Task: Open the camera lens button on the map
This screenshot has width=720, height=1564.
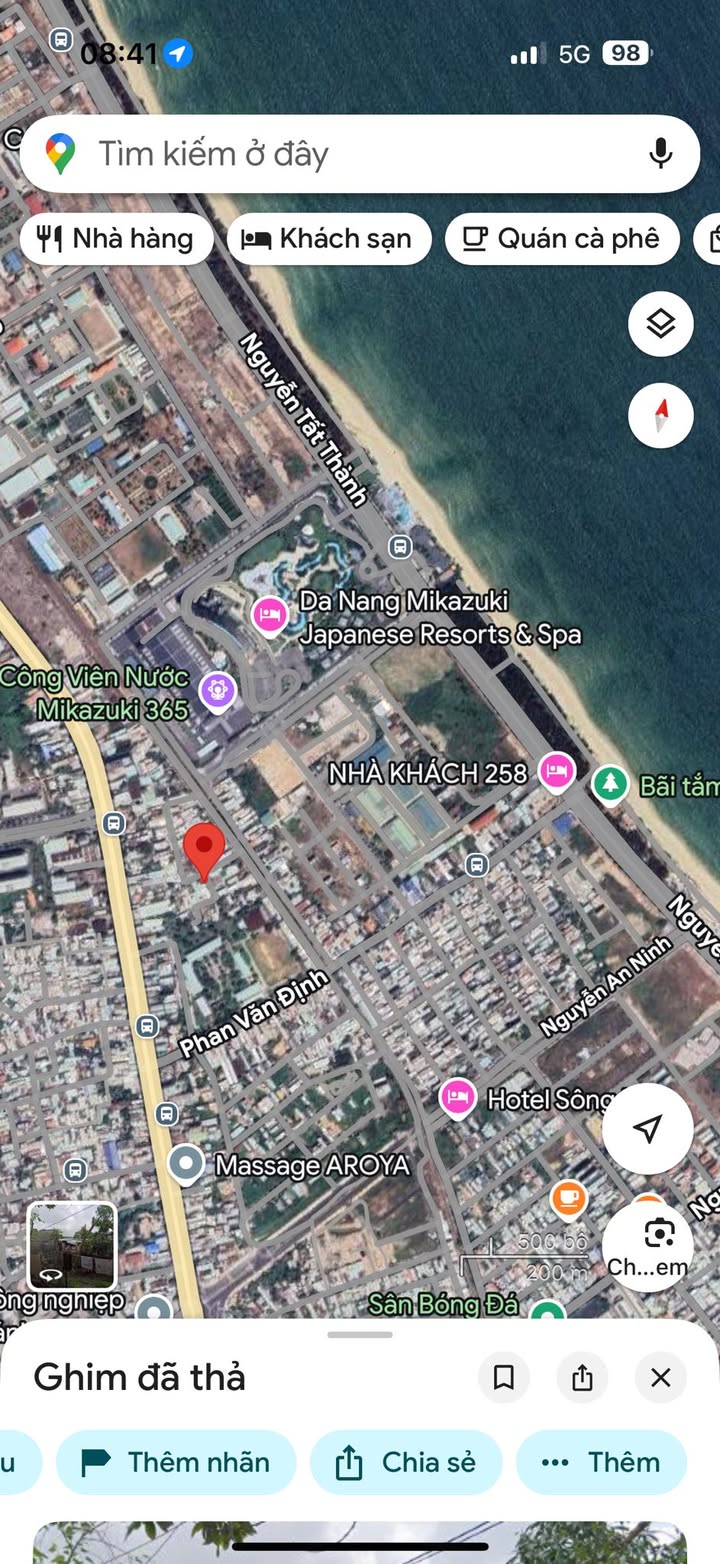Action: click(648, 1246)
